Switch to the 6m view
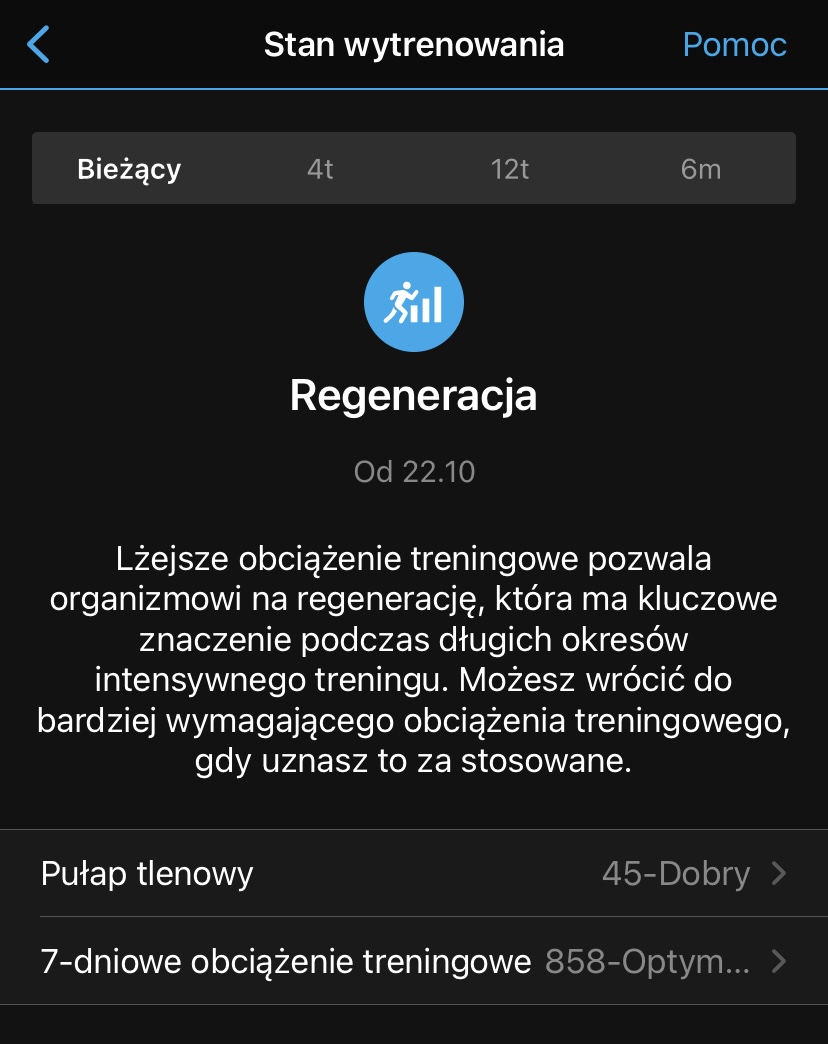Screen dimensions: 828x1044 tap(700, 169)
